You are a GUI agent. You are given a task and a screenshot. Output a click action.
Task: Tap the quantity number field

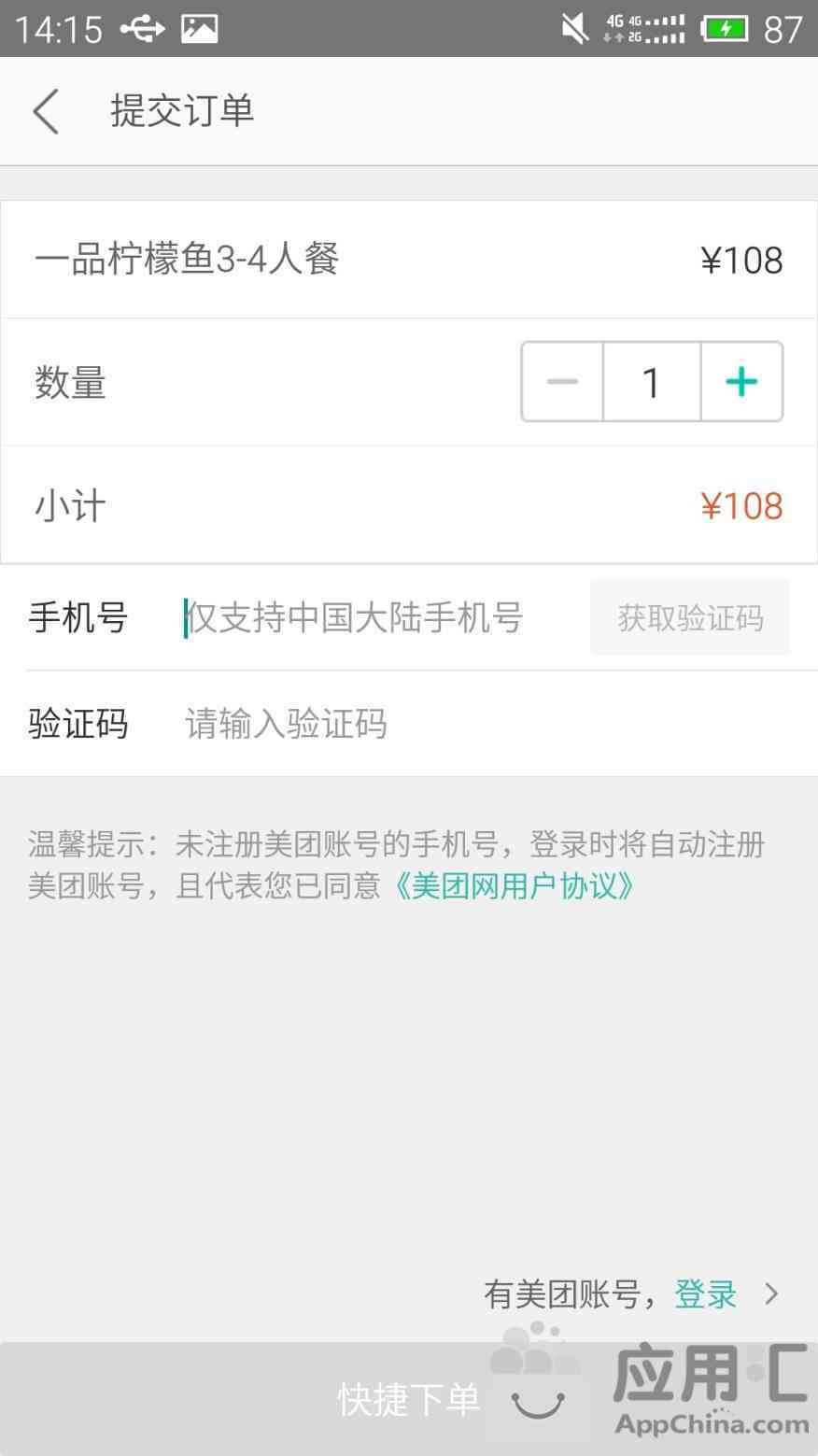(x=652, y=382)
